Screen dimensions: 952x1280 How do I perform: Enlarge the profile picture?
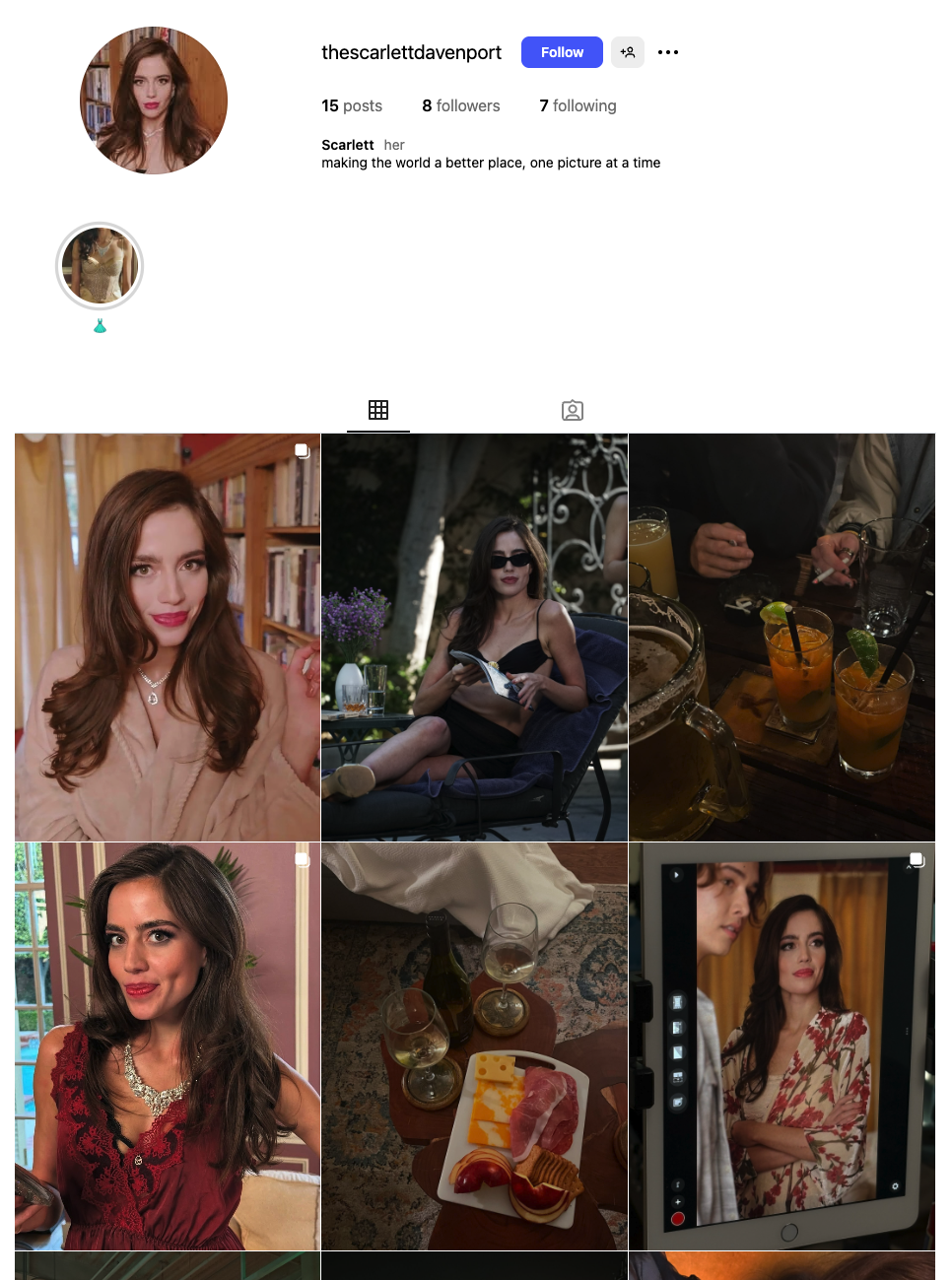click(x=154, y=101)
